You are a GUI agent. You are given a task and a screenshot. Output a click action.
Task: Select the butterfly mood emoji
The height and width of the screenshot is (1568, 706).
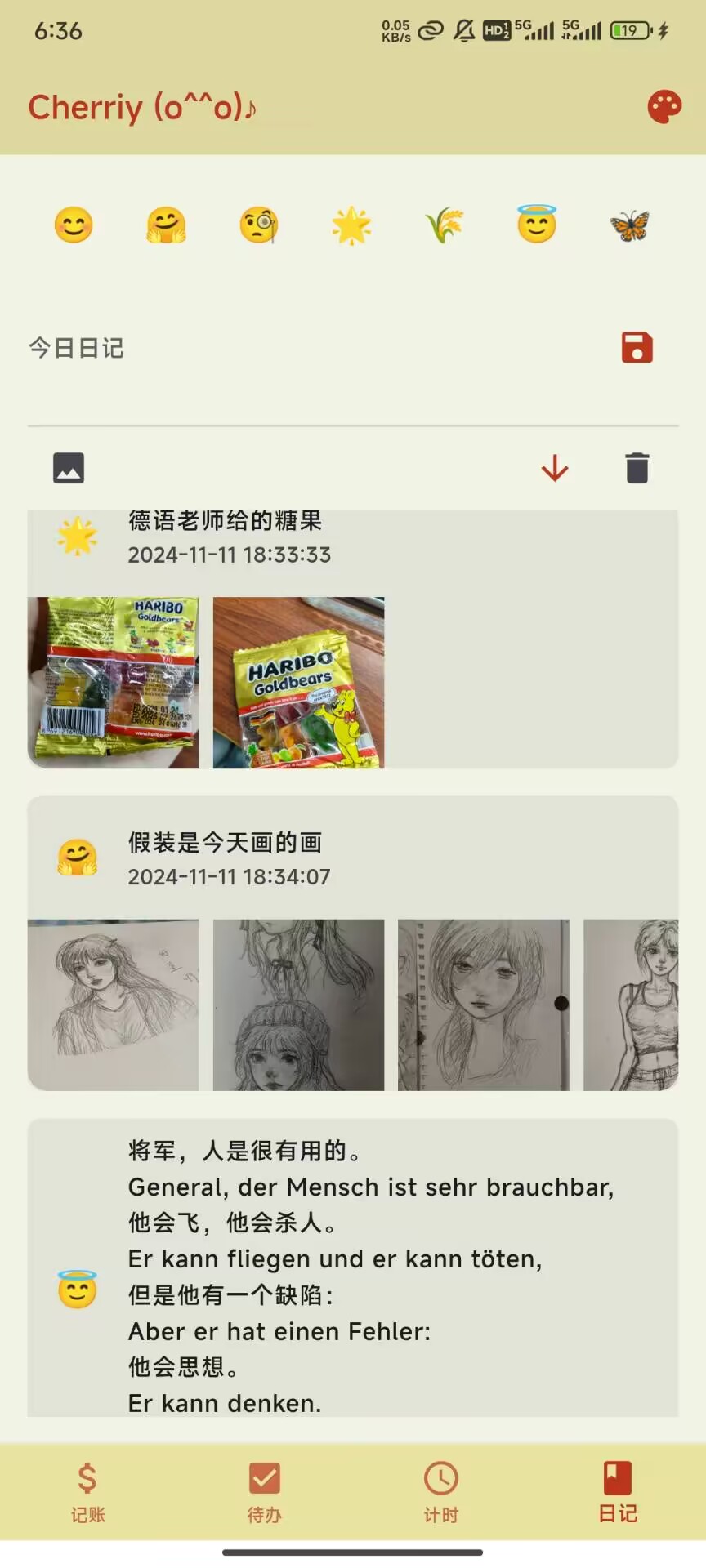(629, 225)
